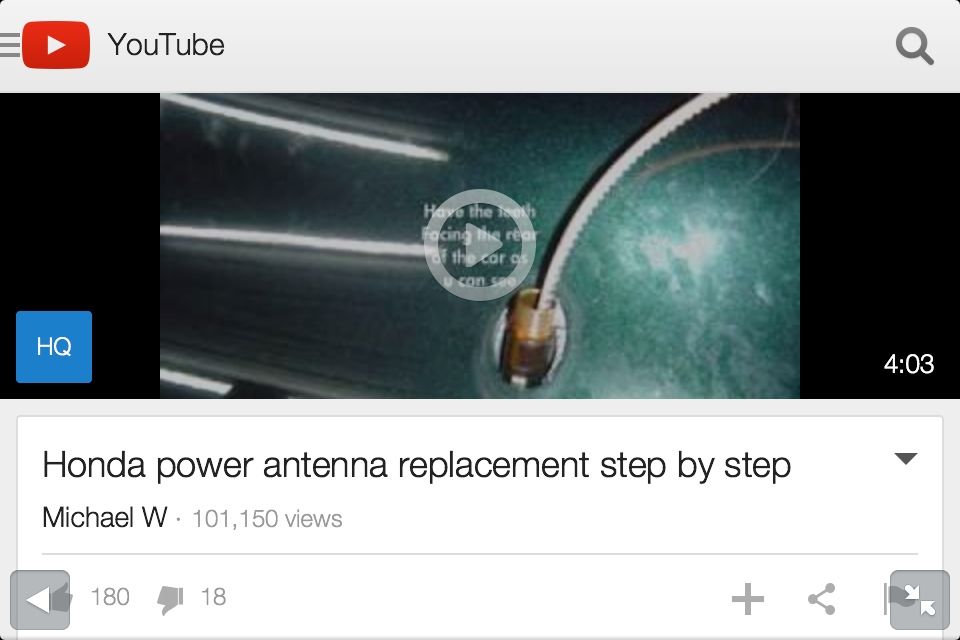Expand the video description arrow

905,459
